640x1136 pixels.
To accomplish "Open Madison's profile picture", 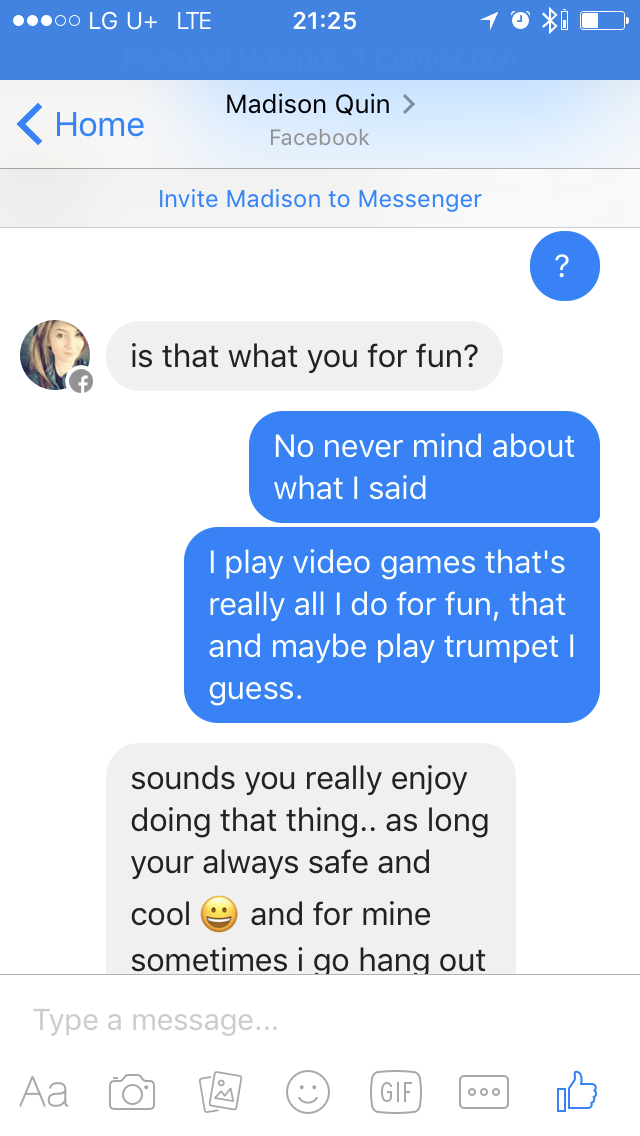I will coord(55,356).
